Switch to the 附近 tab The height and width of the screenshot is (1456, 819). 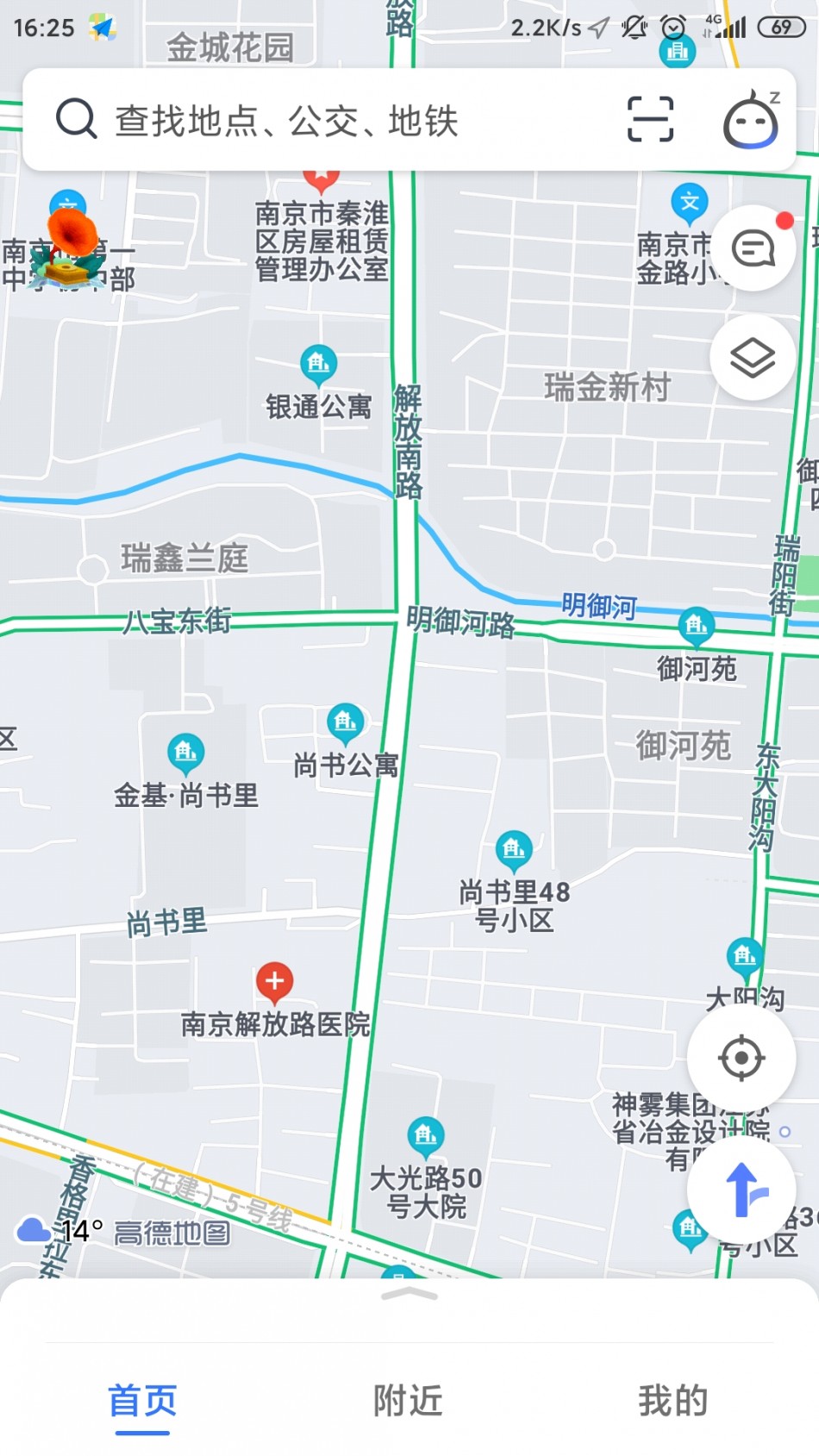pos(409,1400)
